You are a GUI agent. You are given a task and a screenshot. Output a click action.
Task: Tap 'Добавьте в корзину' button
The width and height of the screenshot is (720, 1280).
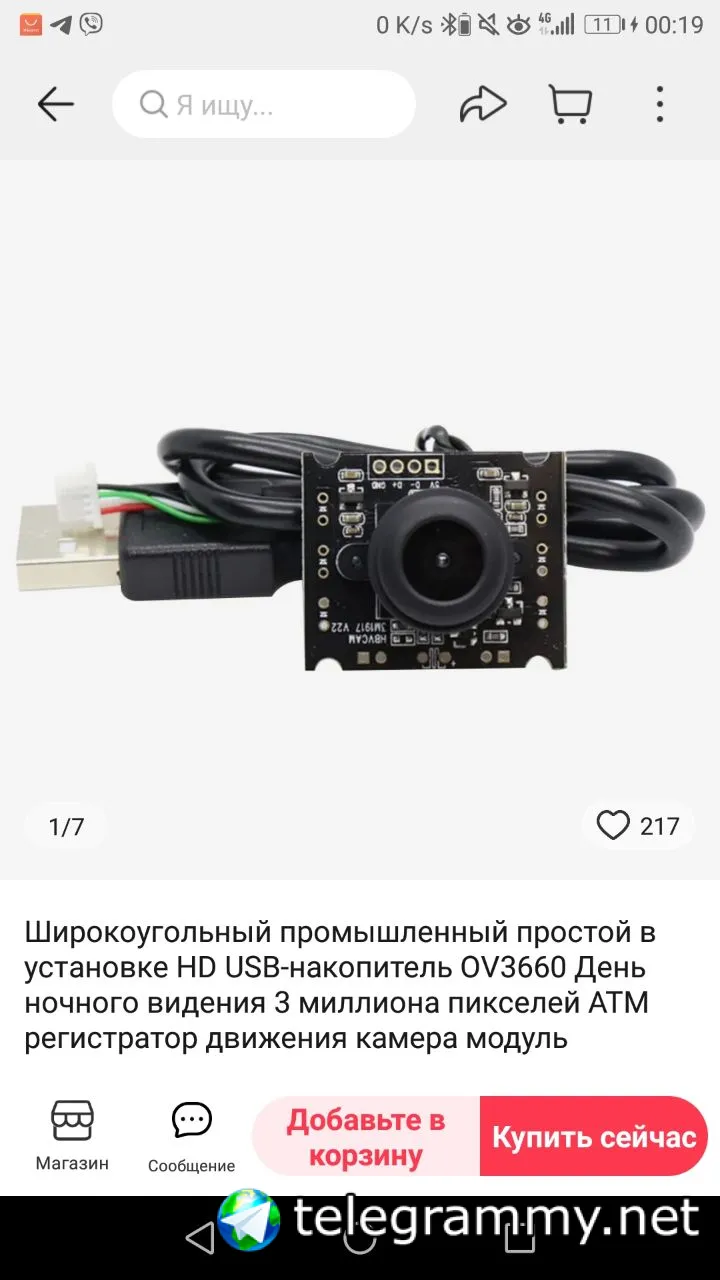(366, 1137)
